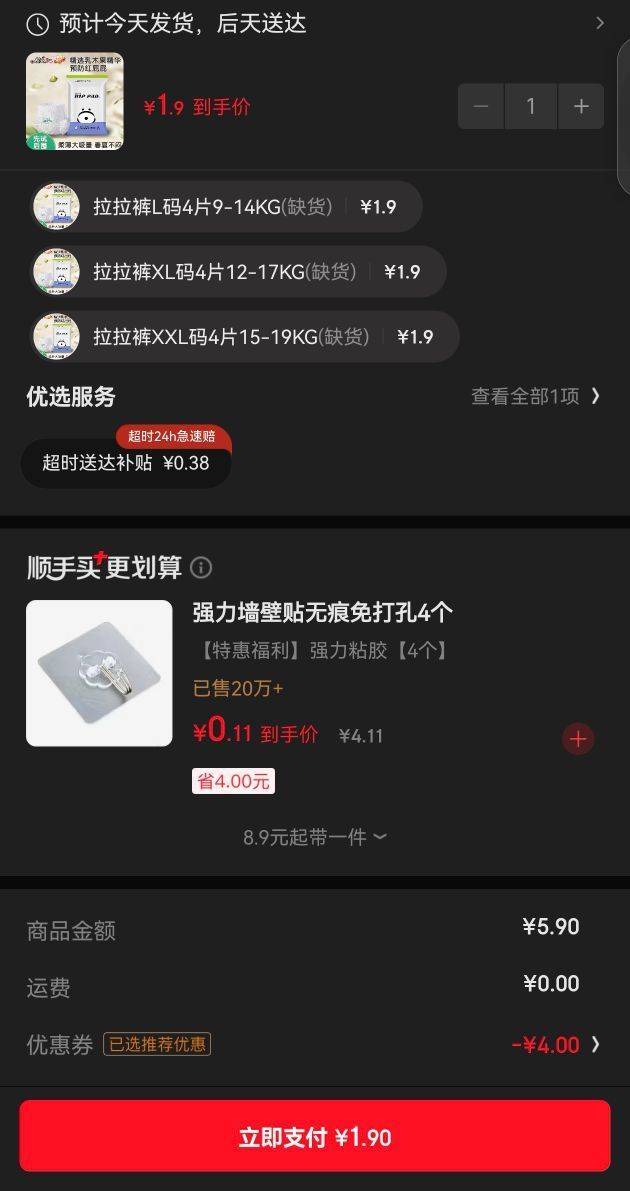Tap 立即支付 ¥1.90 to pay

tap(315, 1136)
